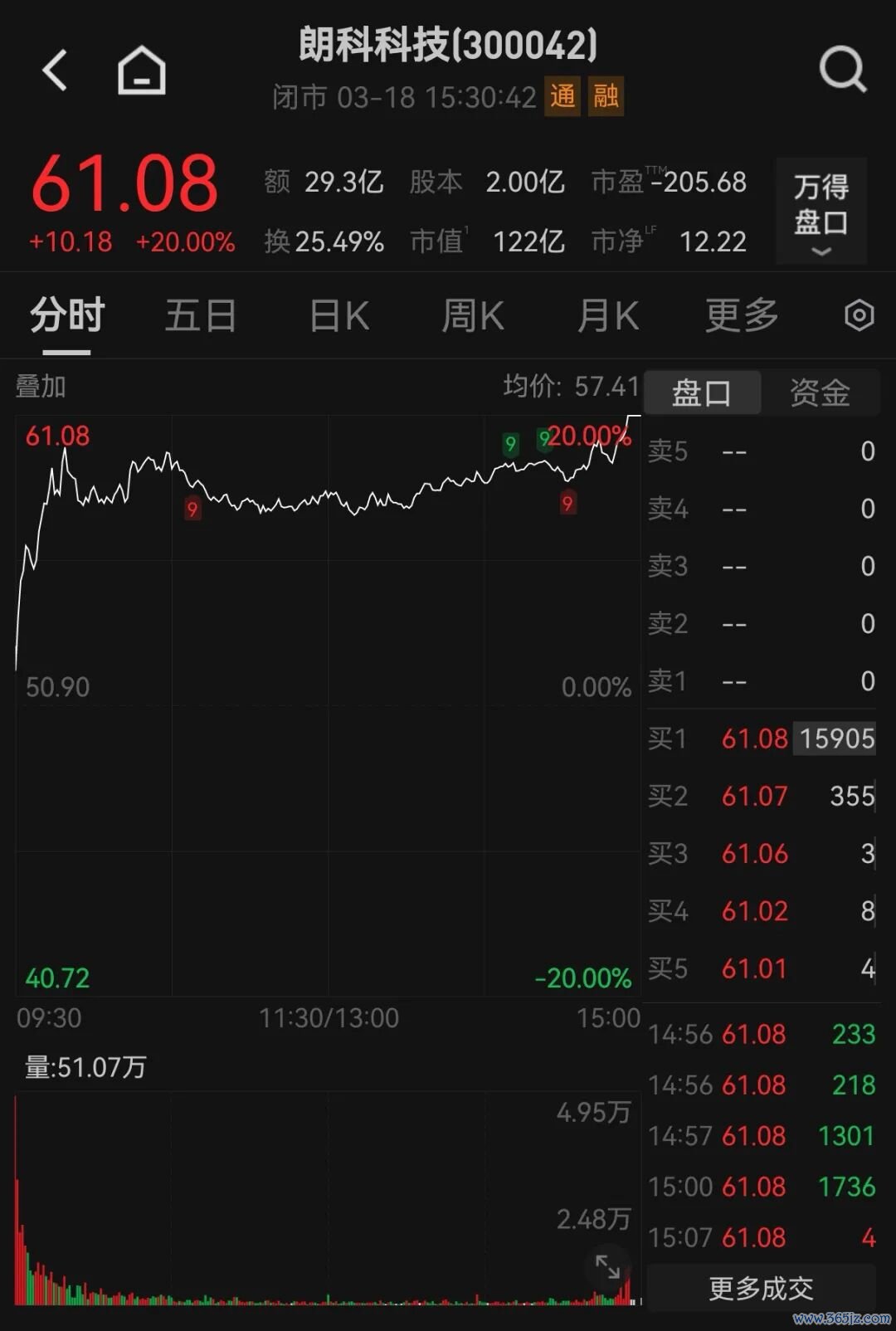Viewport: 896px width, 1331px height.
Task: Open 更多成交 trade details
Action: click(761, 1288)
